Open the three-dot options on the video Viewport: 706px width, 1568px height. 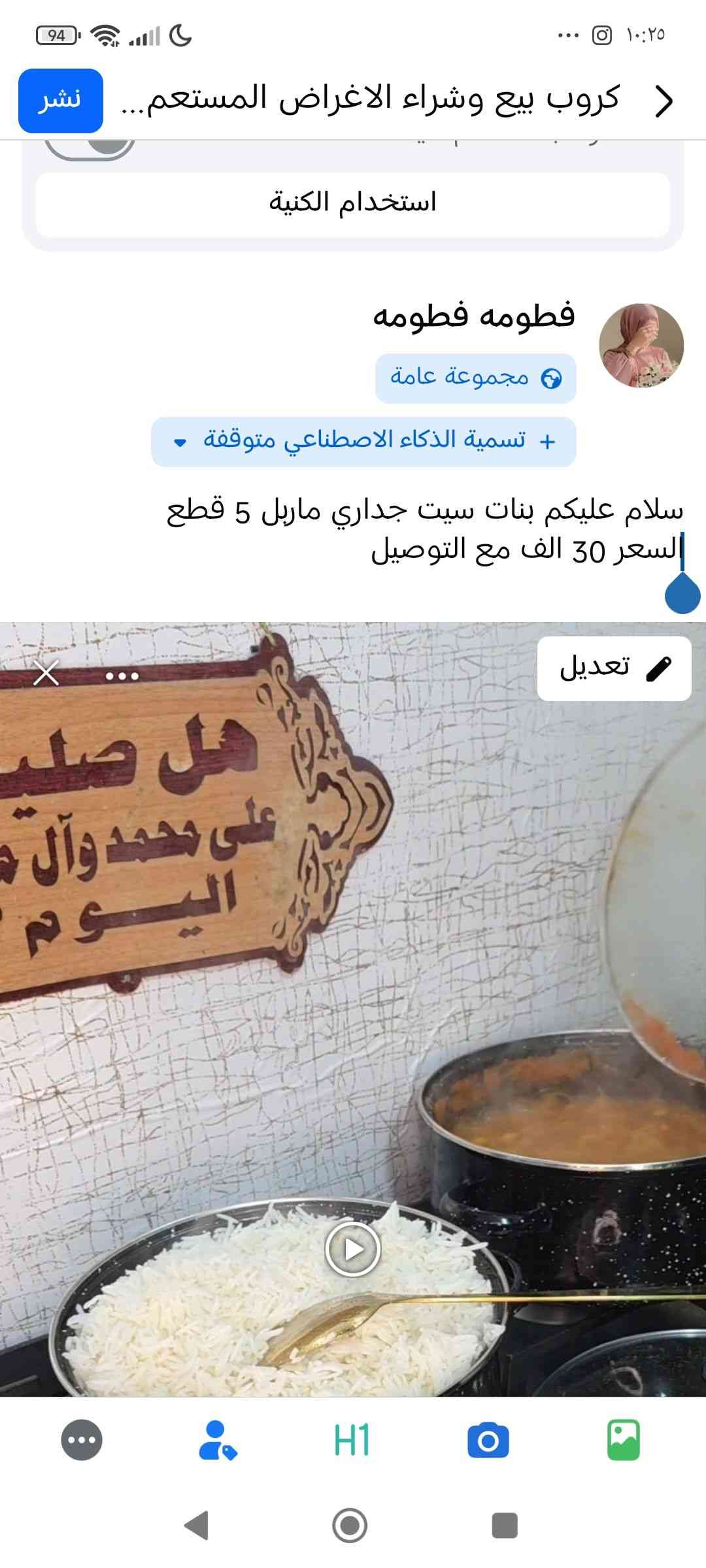click(x=122, y=676)
